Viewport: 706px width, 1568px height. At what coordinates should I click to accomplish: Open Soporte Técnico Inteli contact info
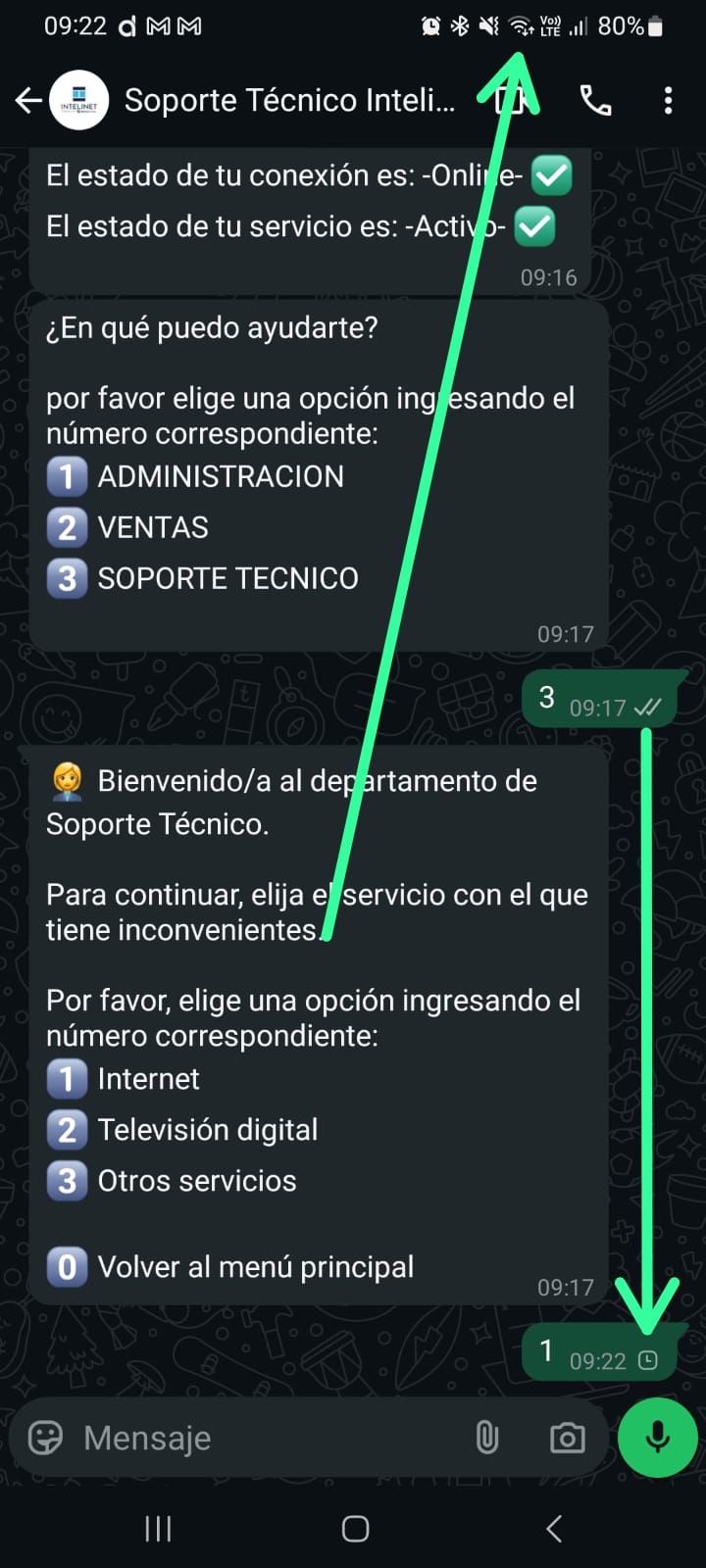(289, 100)
